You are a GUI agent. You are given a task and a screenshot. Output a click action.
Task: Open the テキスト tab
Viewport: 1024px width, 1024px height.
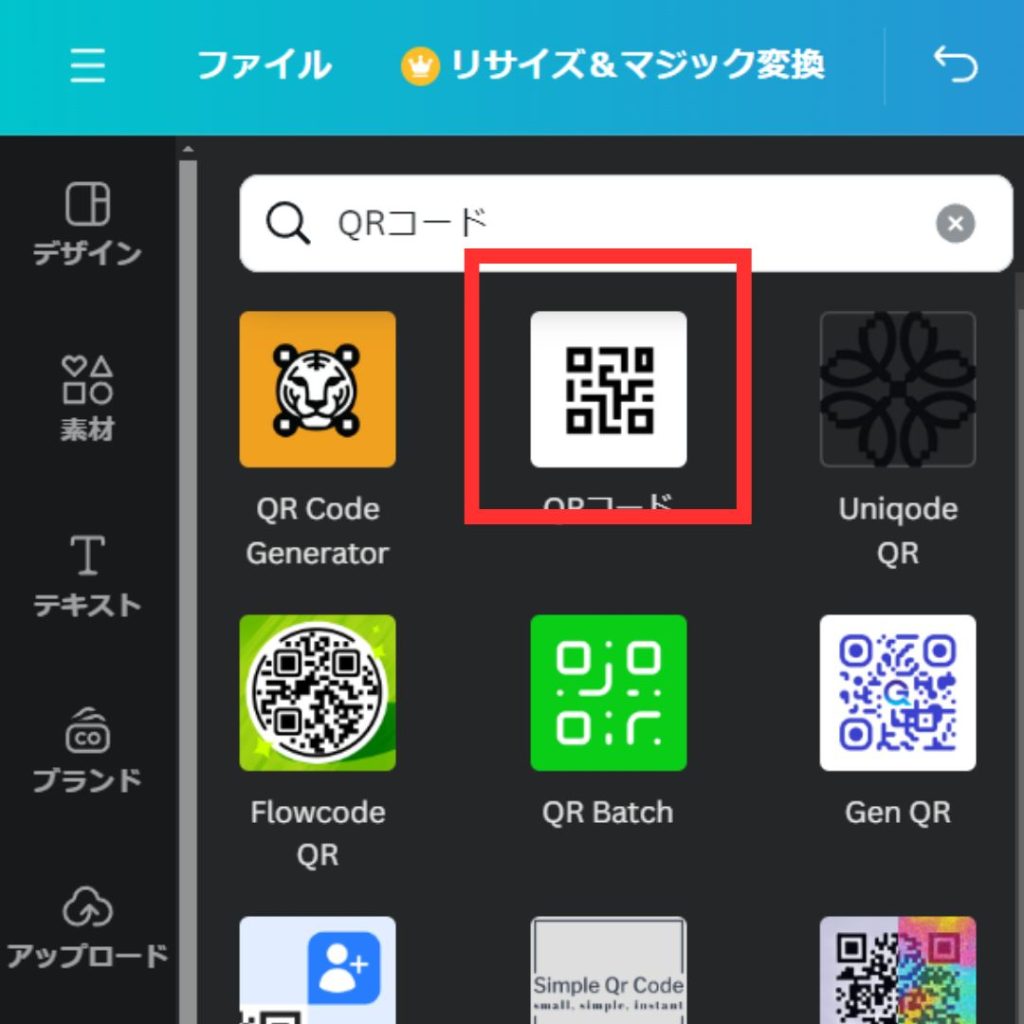[x=87, y=575]
